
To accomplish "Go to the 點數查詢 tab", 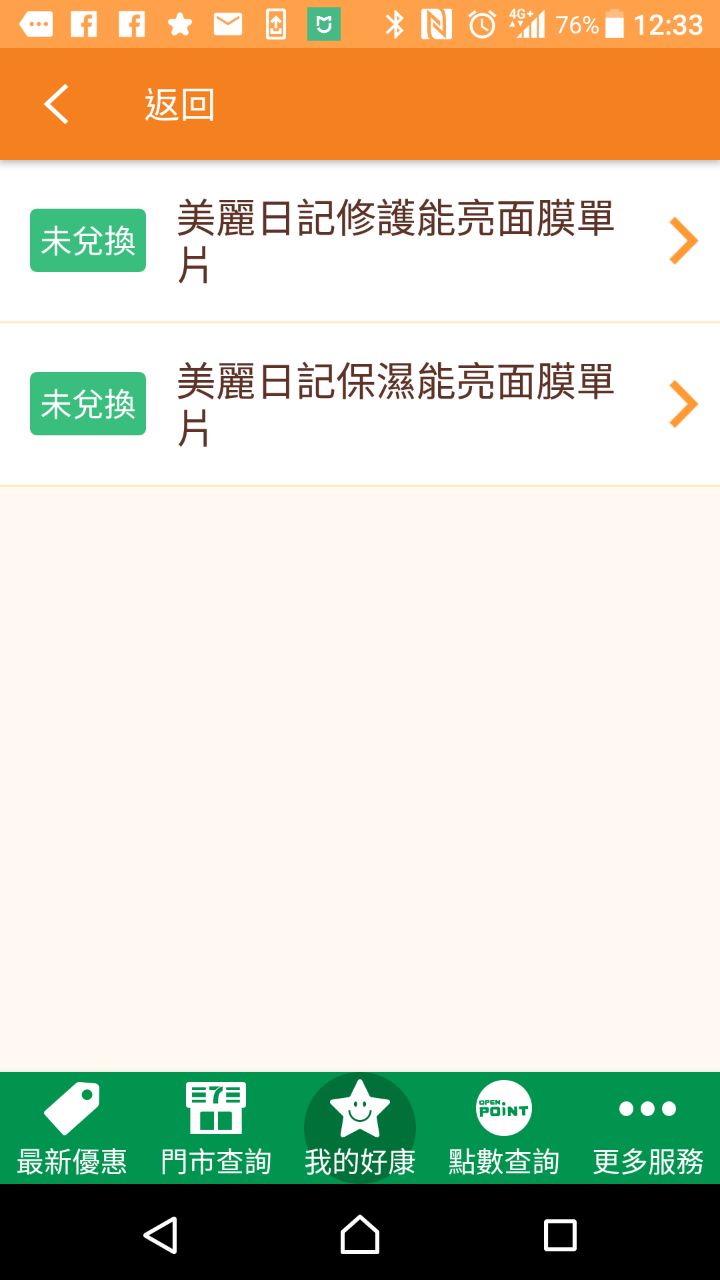I will coord(504,1128).
